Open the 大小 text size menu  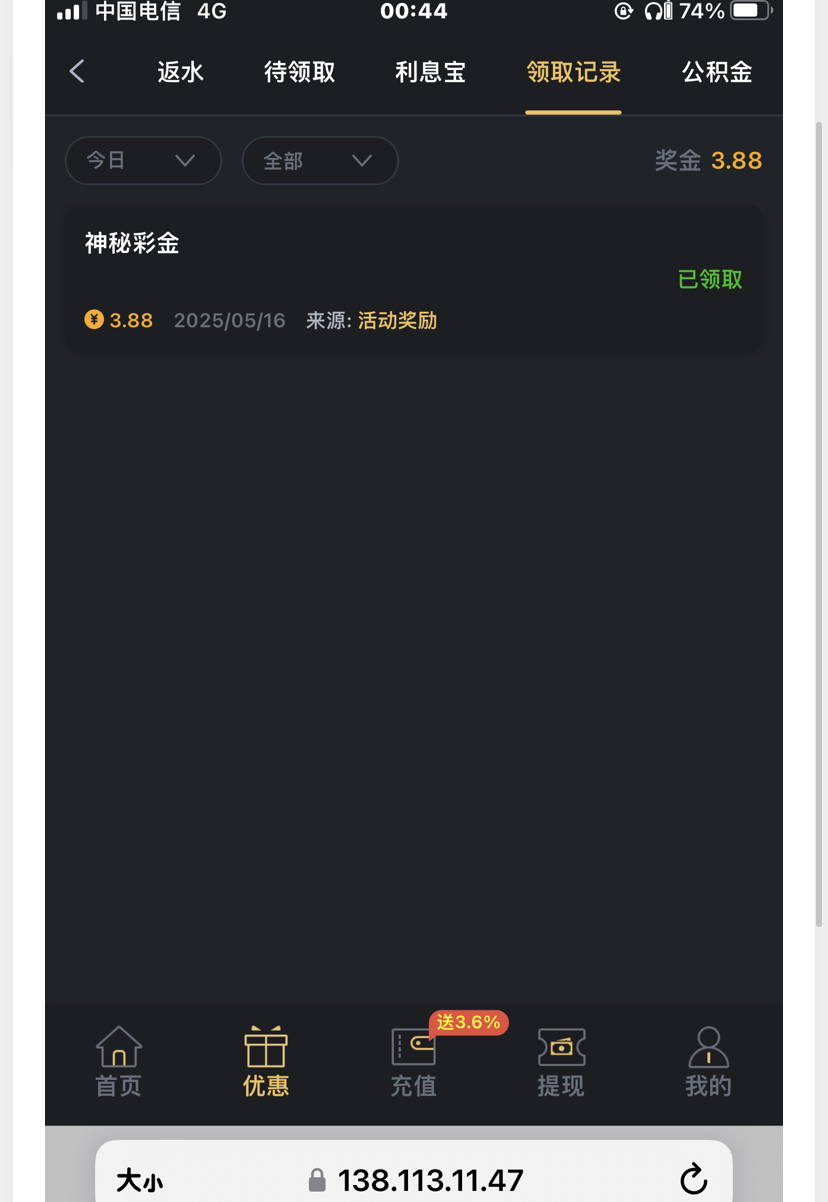click(x=139, y=1180)
